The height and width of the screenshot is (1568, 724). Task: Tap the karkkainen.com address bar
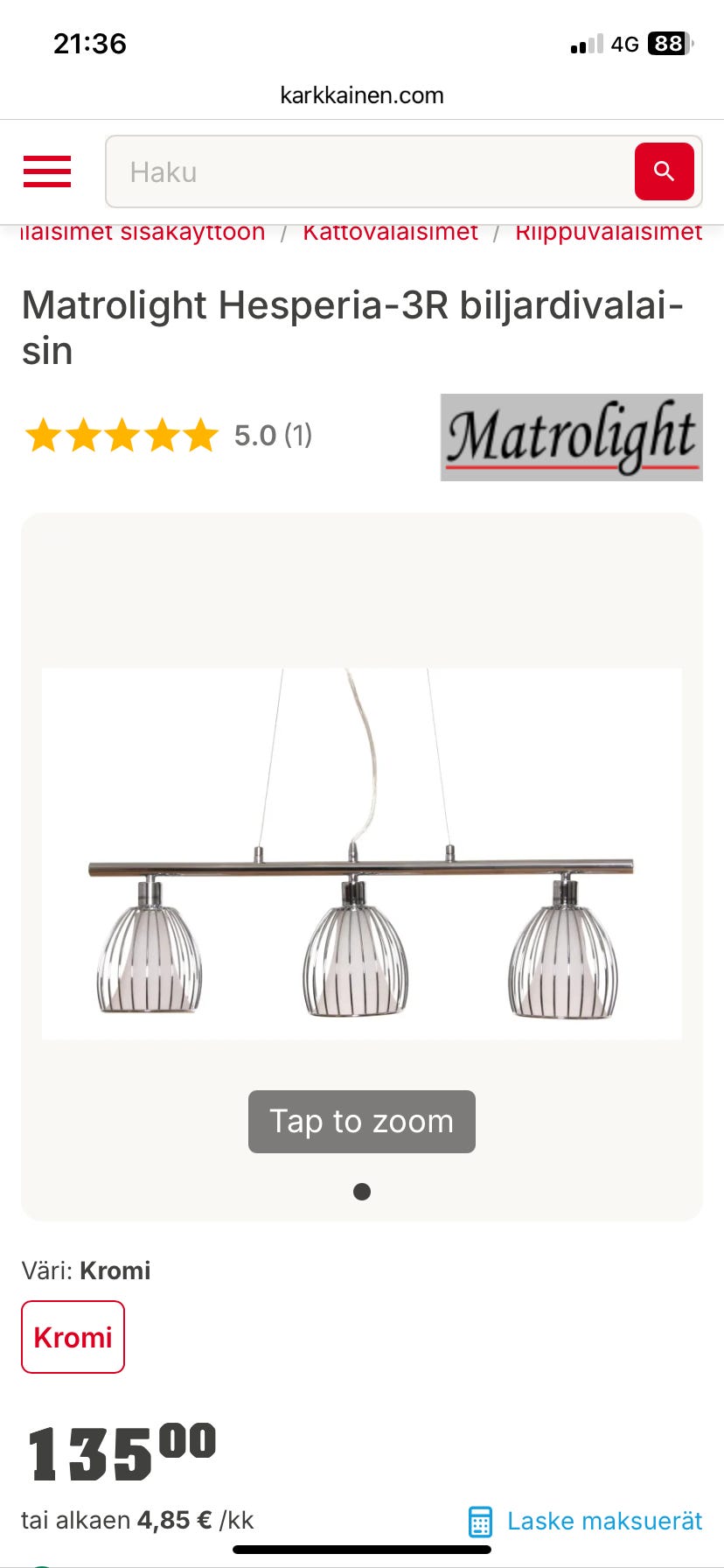click(x=361, y=95)
